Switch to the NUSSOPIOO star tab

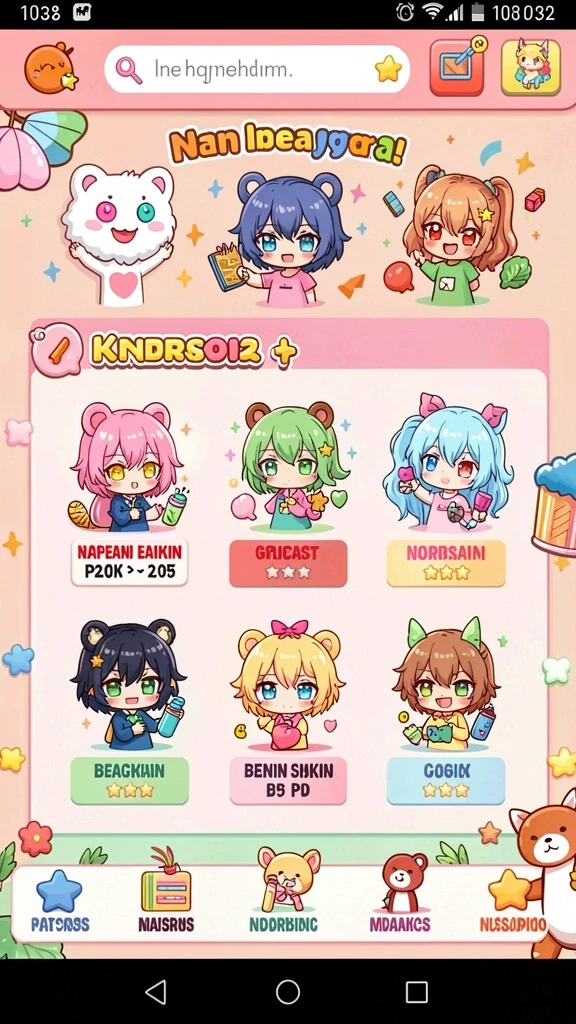coord(512,904)
